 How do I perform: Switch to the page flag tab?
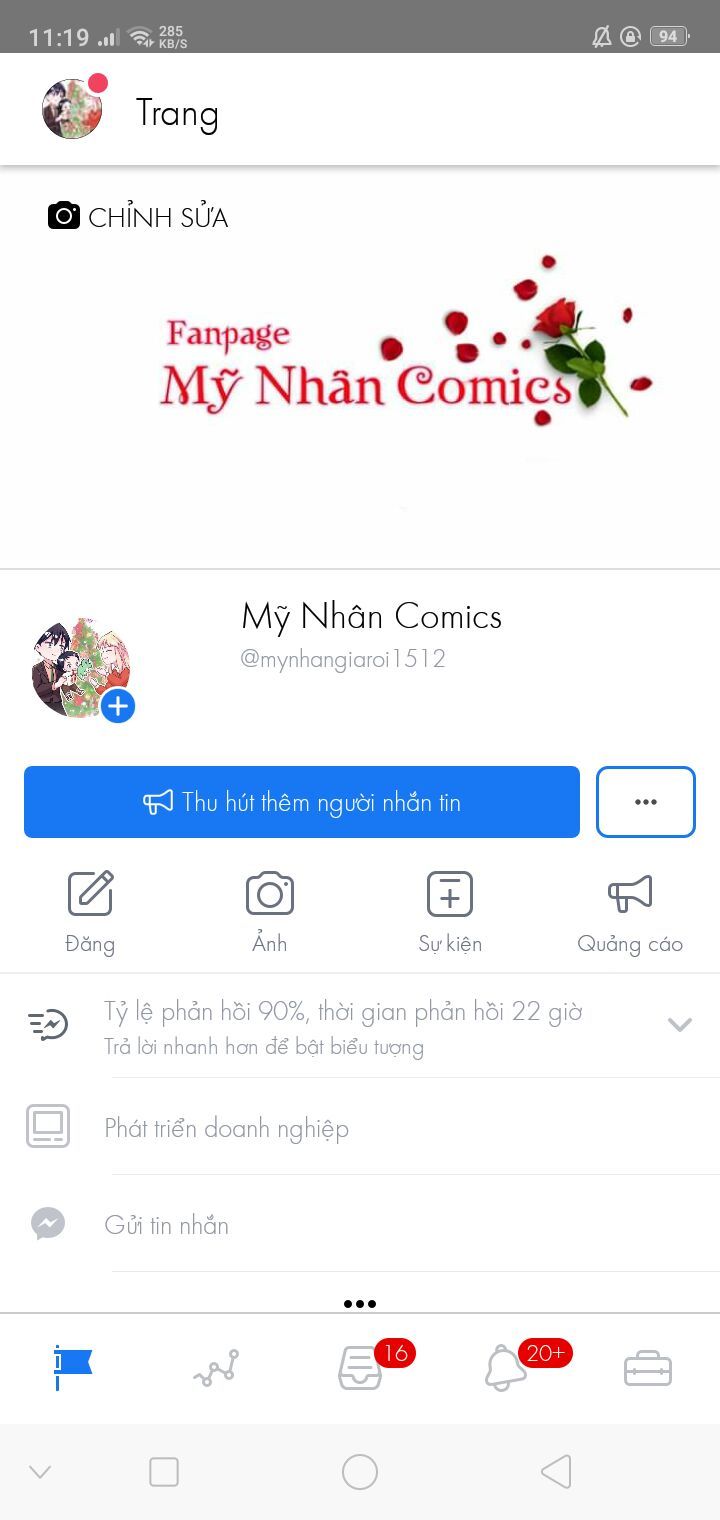click(x=72, y=1368)
